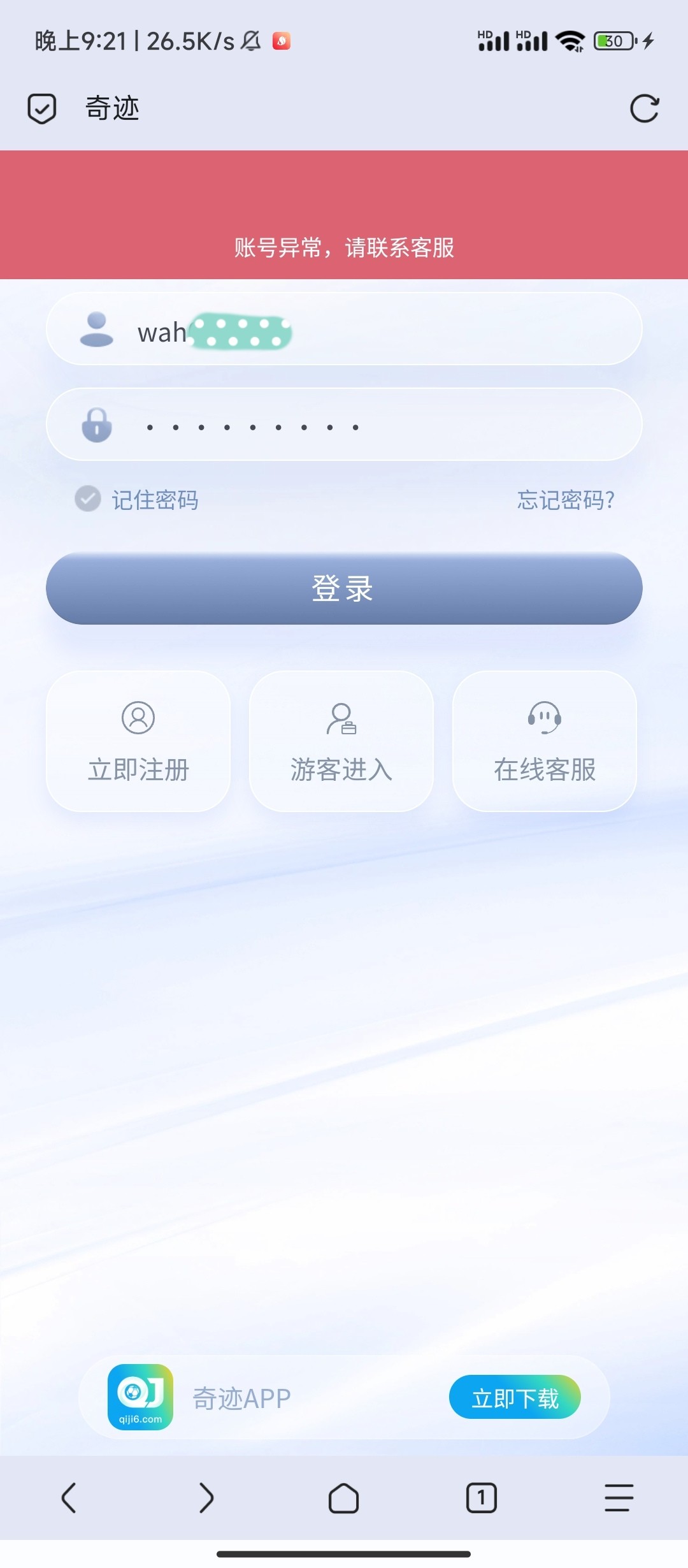Enter as guest via 游客进入
Screen dimensions: 688x1568
pyautogui.click(x=341, y=741)
